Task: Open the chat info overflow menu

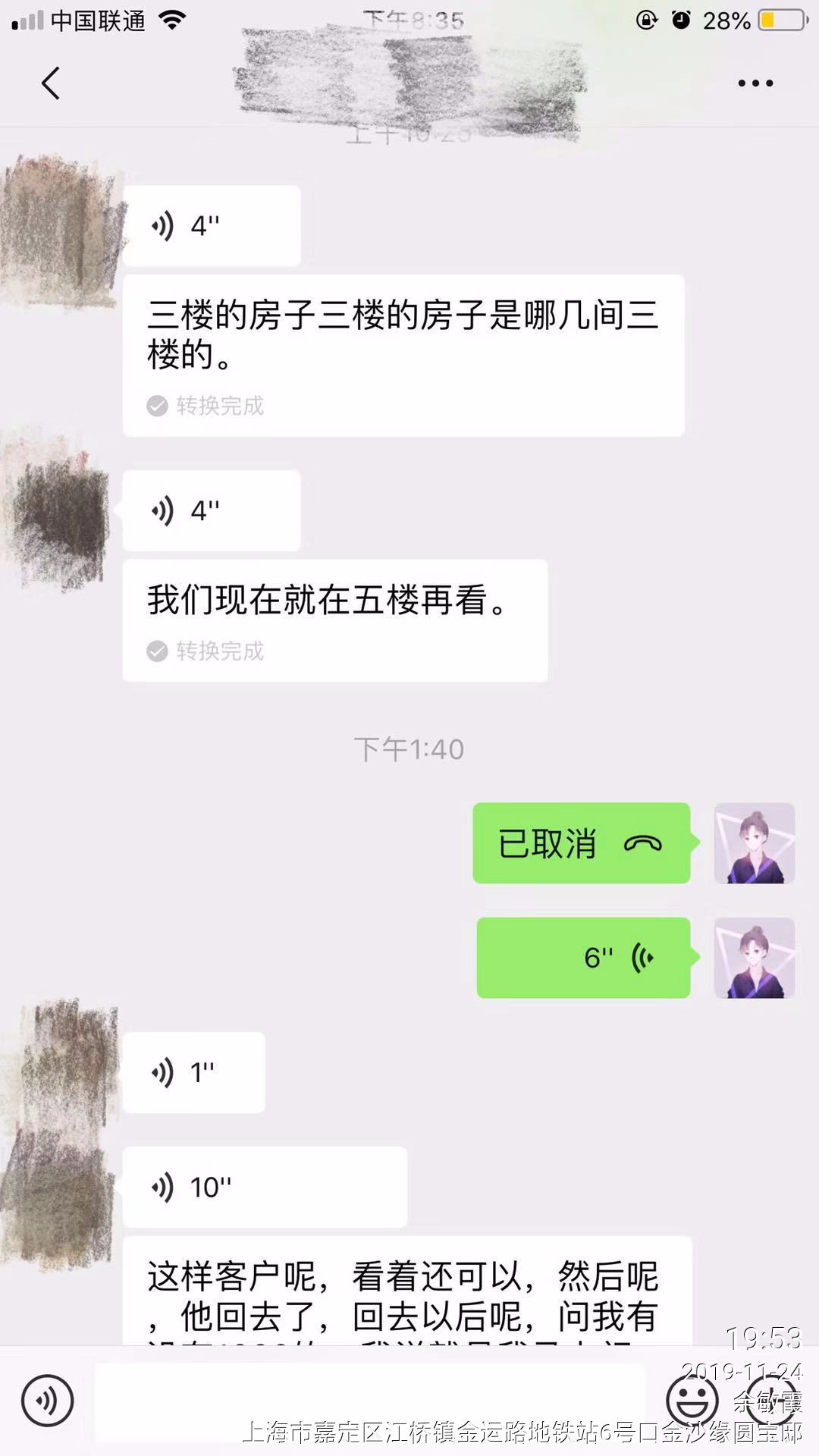Action: click(x=755, y=83)
